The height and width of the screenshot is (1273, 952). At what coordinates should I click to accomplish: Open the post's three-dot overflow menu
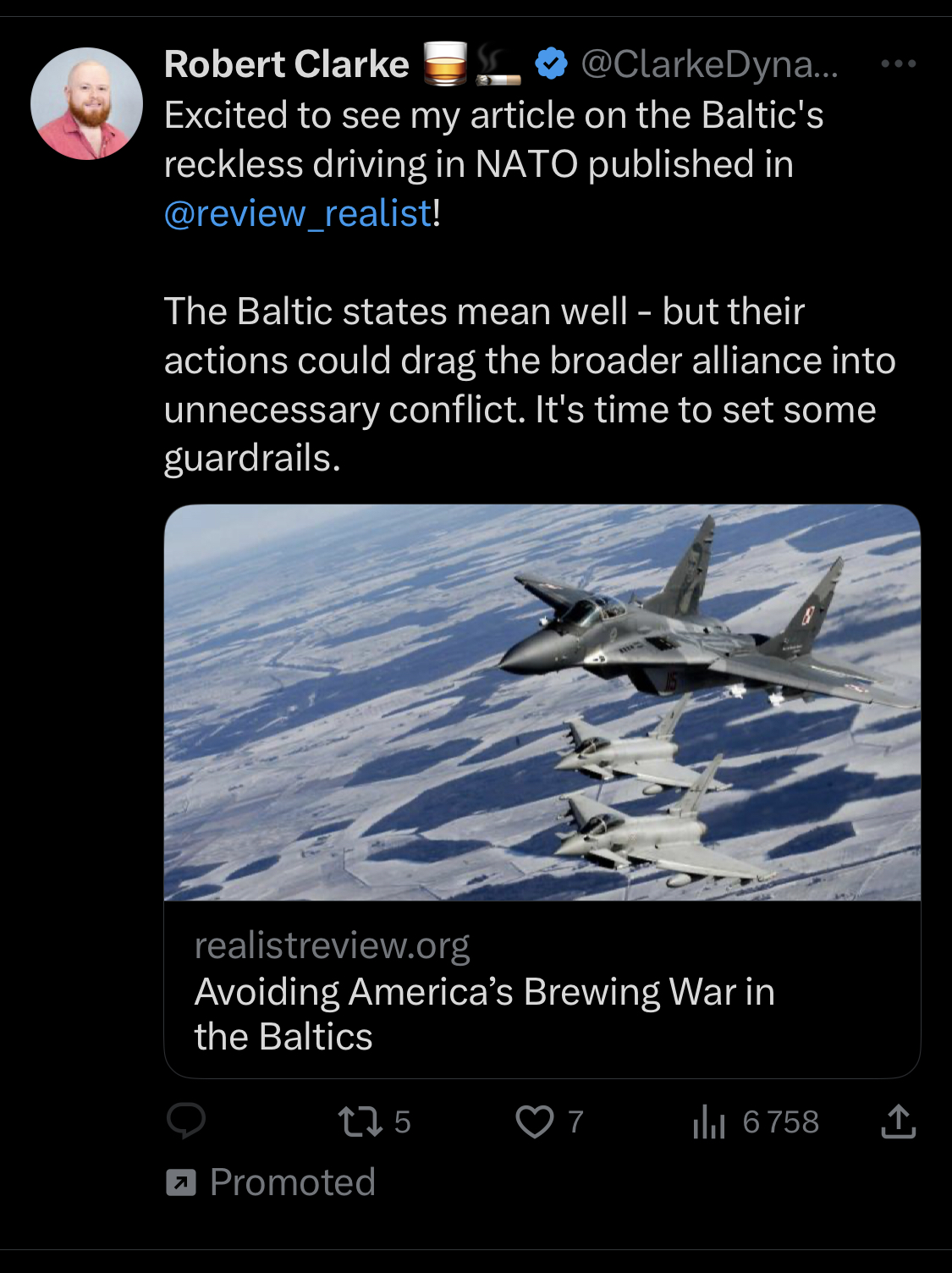898,64
